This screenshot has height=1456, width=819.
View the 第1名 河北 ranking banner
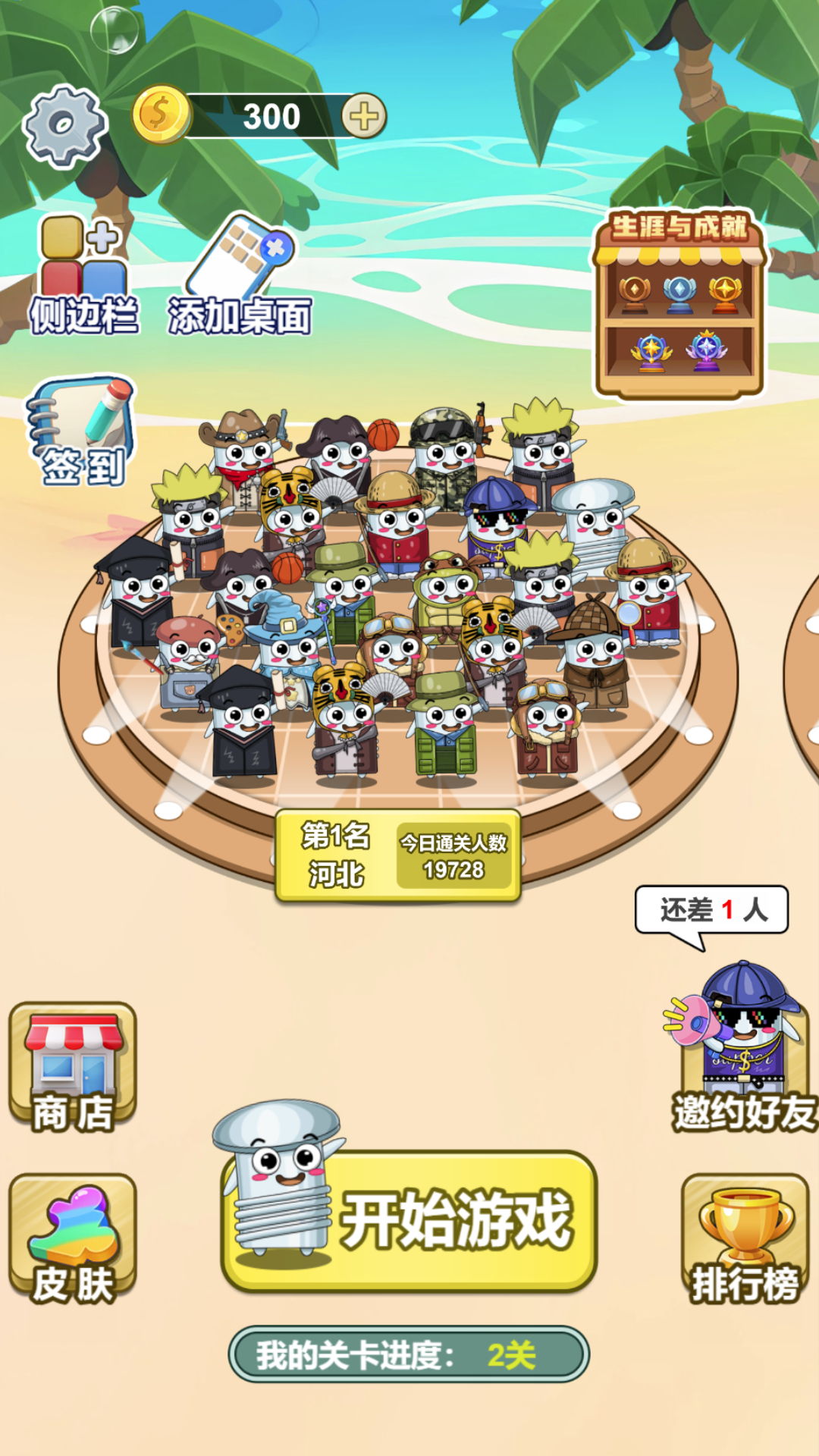[x=398, y=855]
